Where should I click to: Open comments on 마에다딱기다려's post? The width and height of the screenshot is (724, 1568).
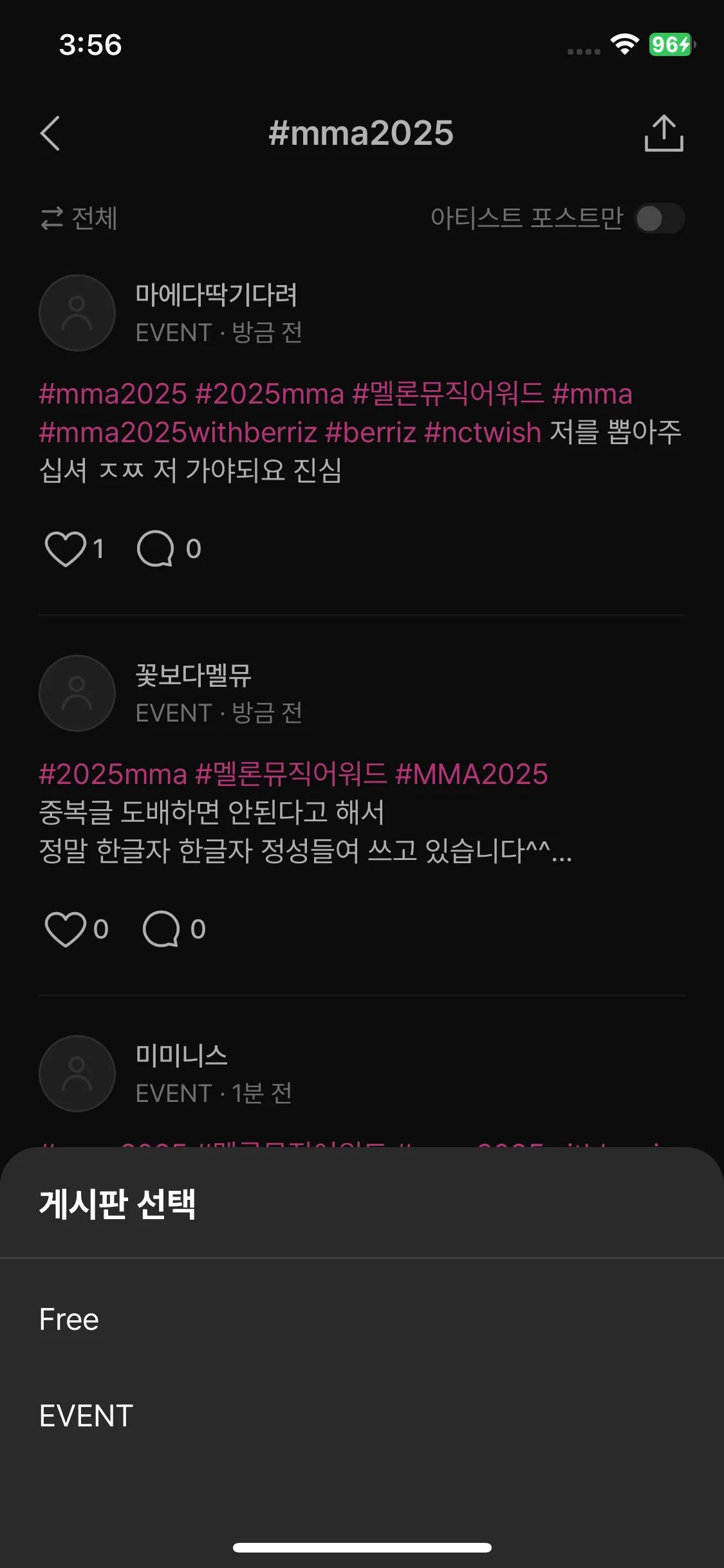[x=155, y=549]
